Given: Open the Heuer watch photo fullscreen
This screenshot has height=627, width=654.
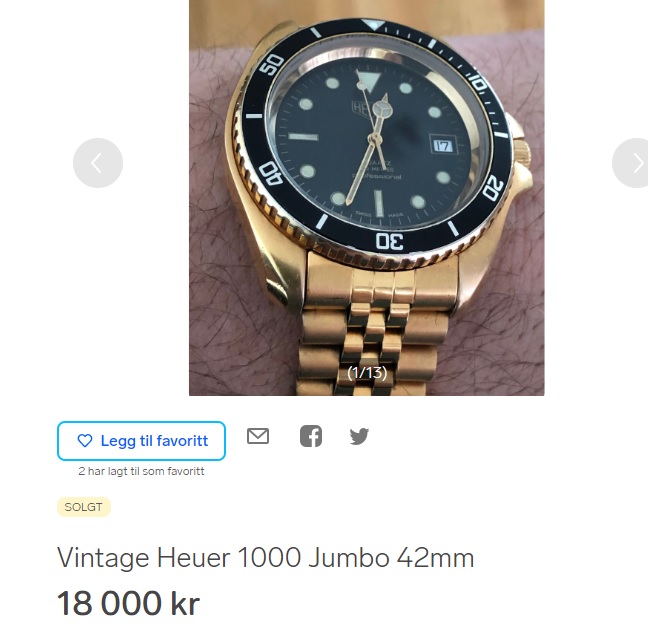Looking at the screenshot, I should tap(366, 190).
